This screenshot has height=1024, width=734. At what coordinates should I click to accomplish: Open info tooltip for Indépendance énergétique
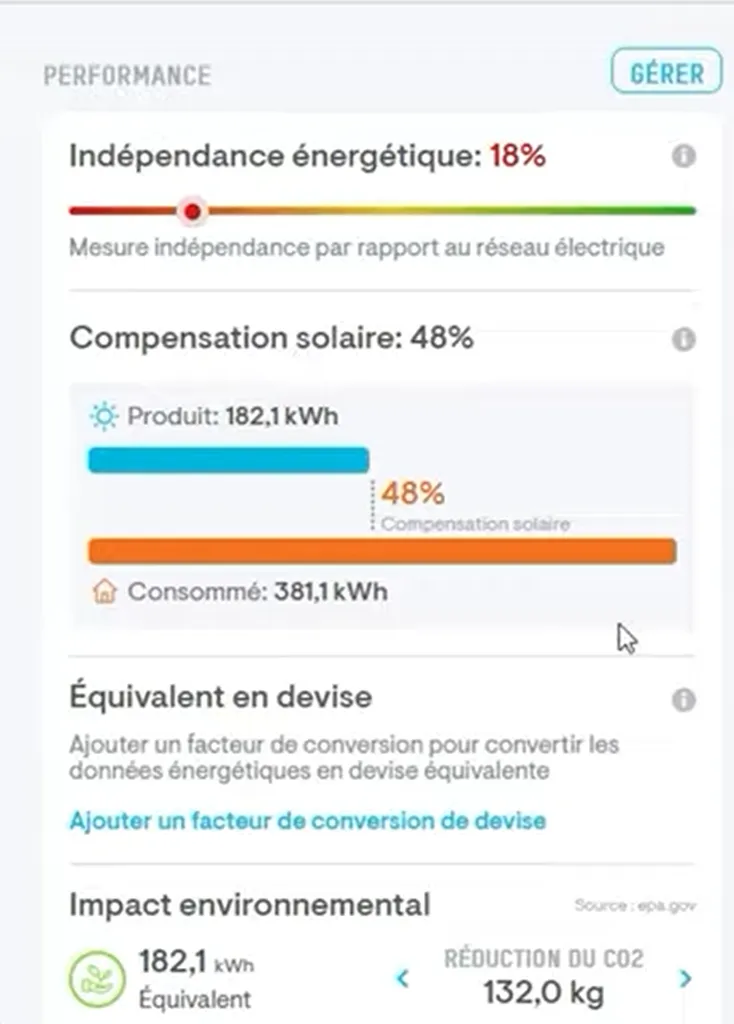683,156
